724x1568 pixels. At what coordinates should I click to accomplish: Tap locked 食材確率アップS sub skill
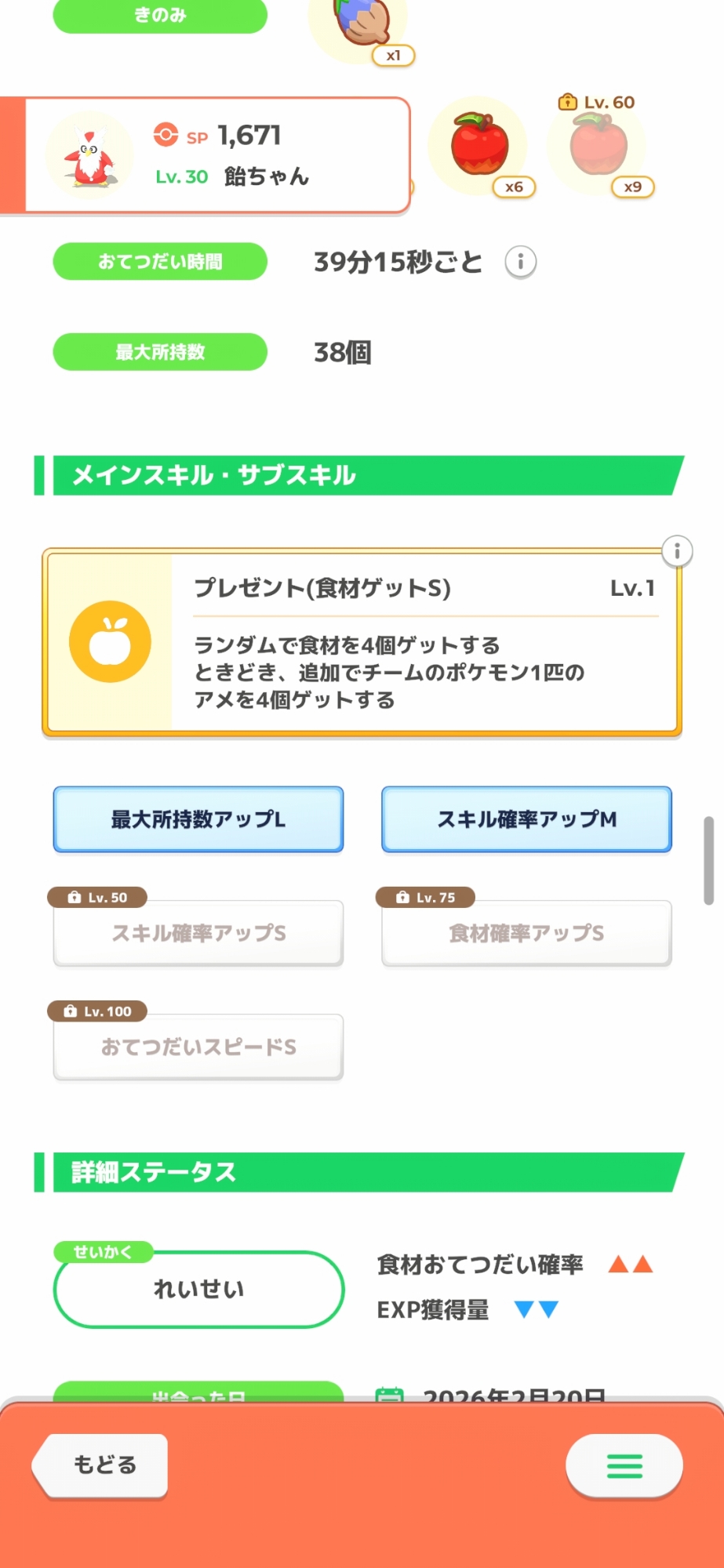point(526,933)
